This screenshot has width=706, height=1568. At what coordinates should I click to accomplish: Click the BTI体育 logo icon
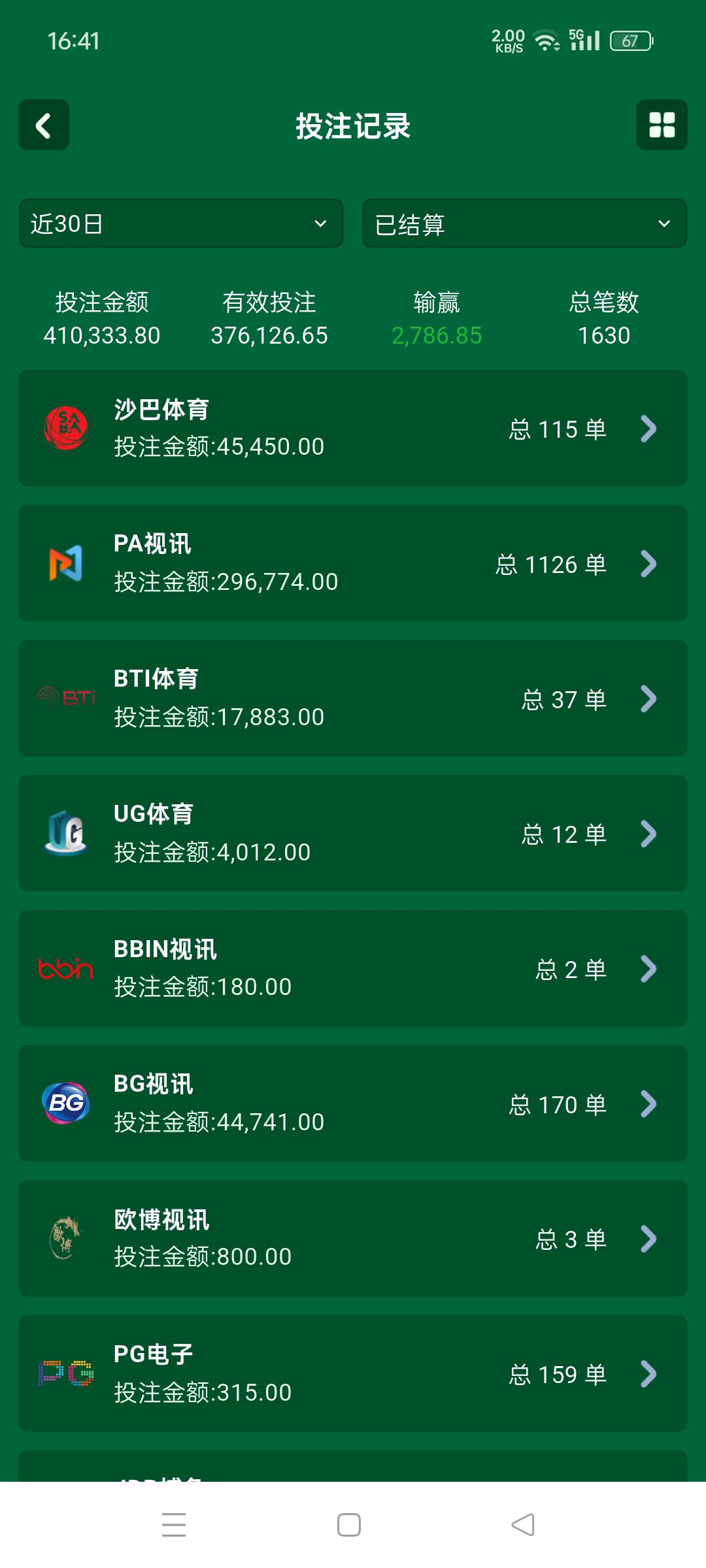click(x=65, y=698)
